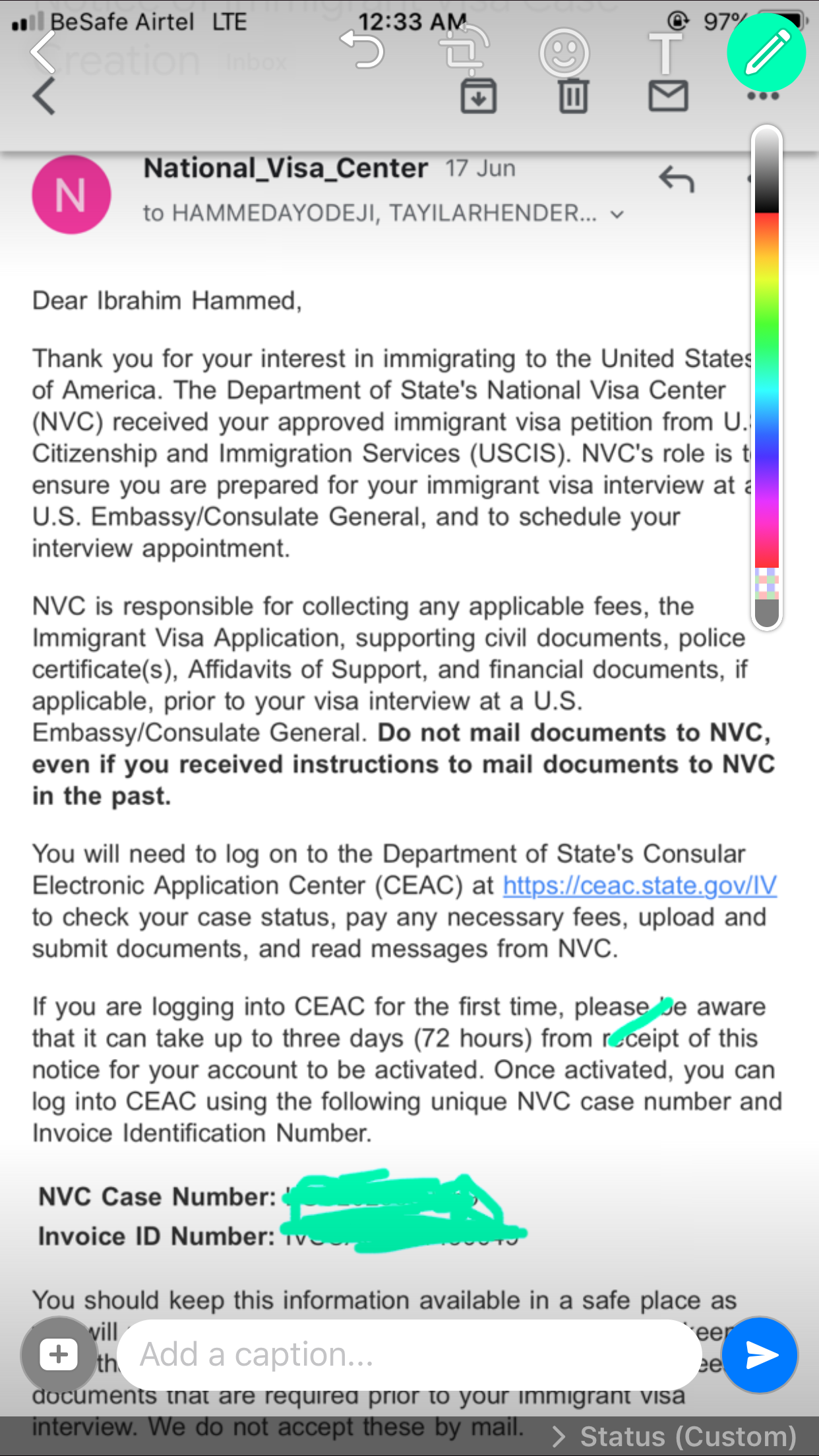
Task: Select the text tool
Action: 665,53
